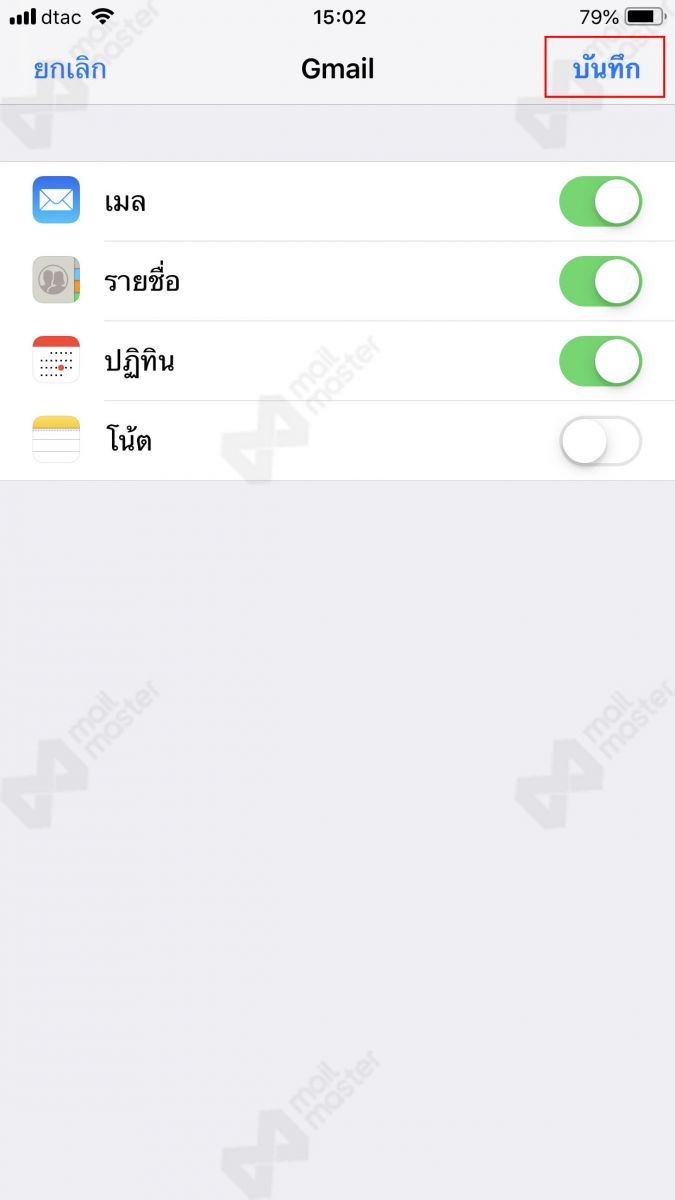Turn off the เมล (Mail) switch

(x=600, y=202)
